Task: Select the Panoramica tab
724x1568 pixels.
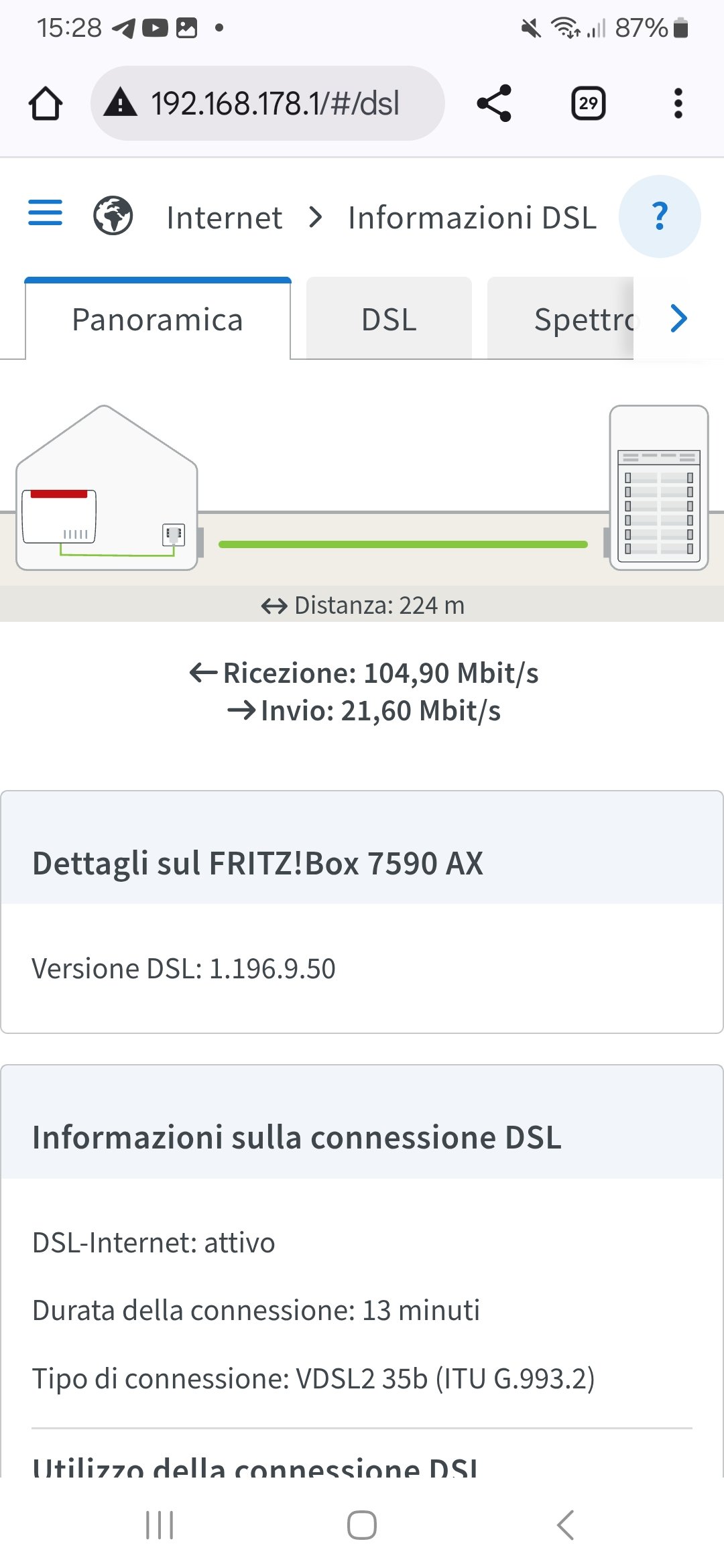Action: click(x=158, y=320)
